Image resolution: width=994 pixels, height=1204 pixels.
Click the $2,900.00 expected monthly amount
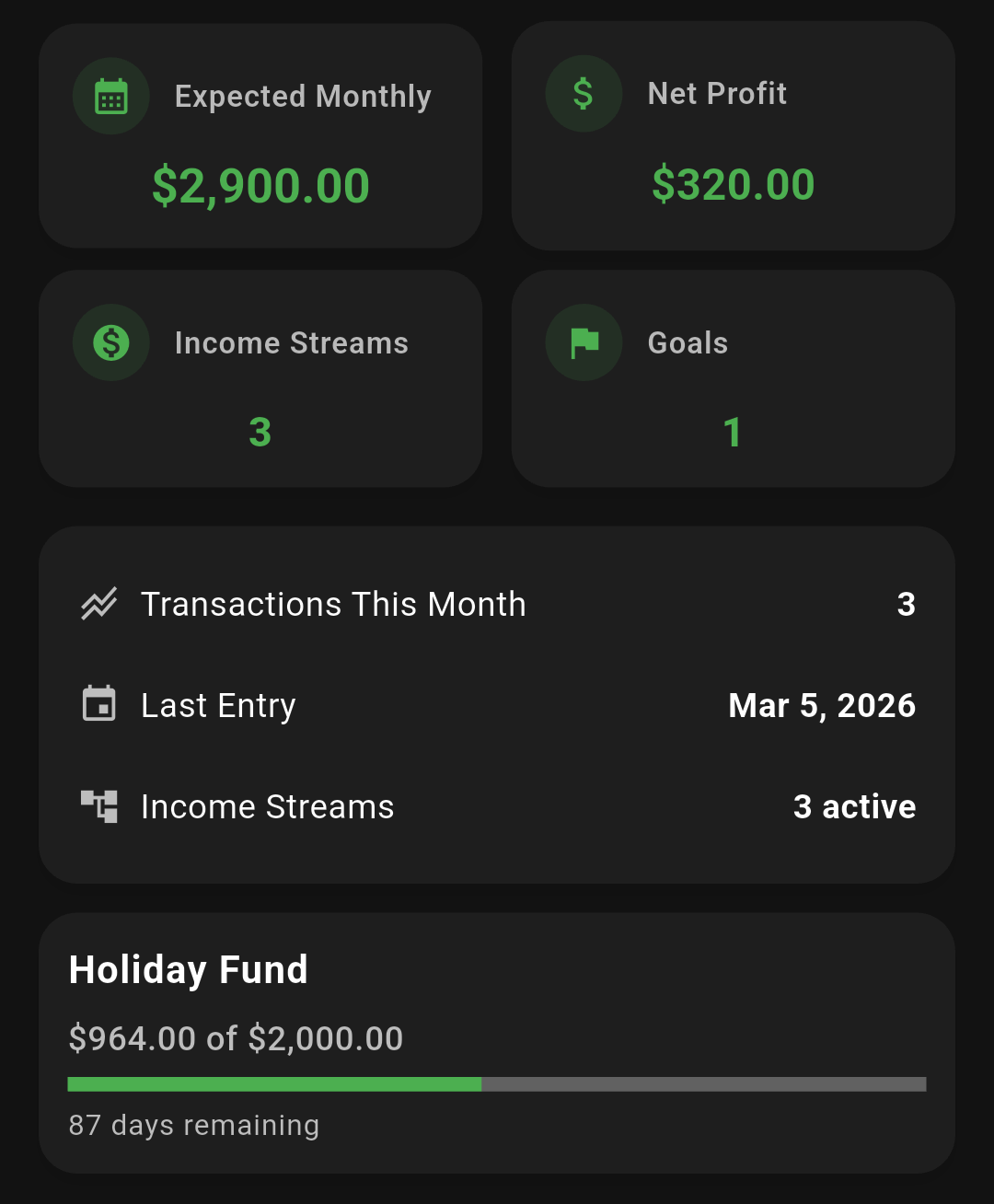click(260, 186)
